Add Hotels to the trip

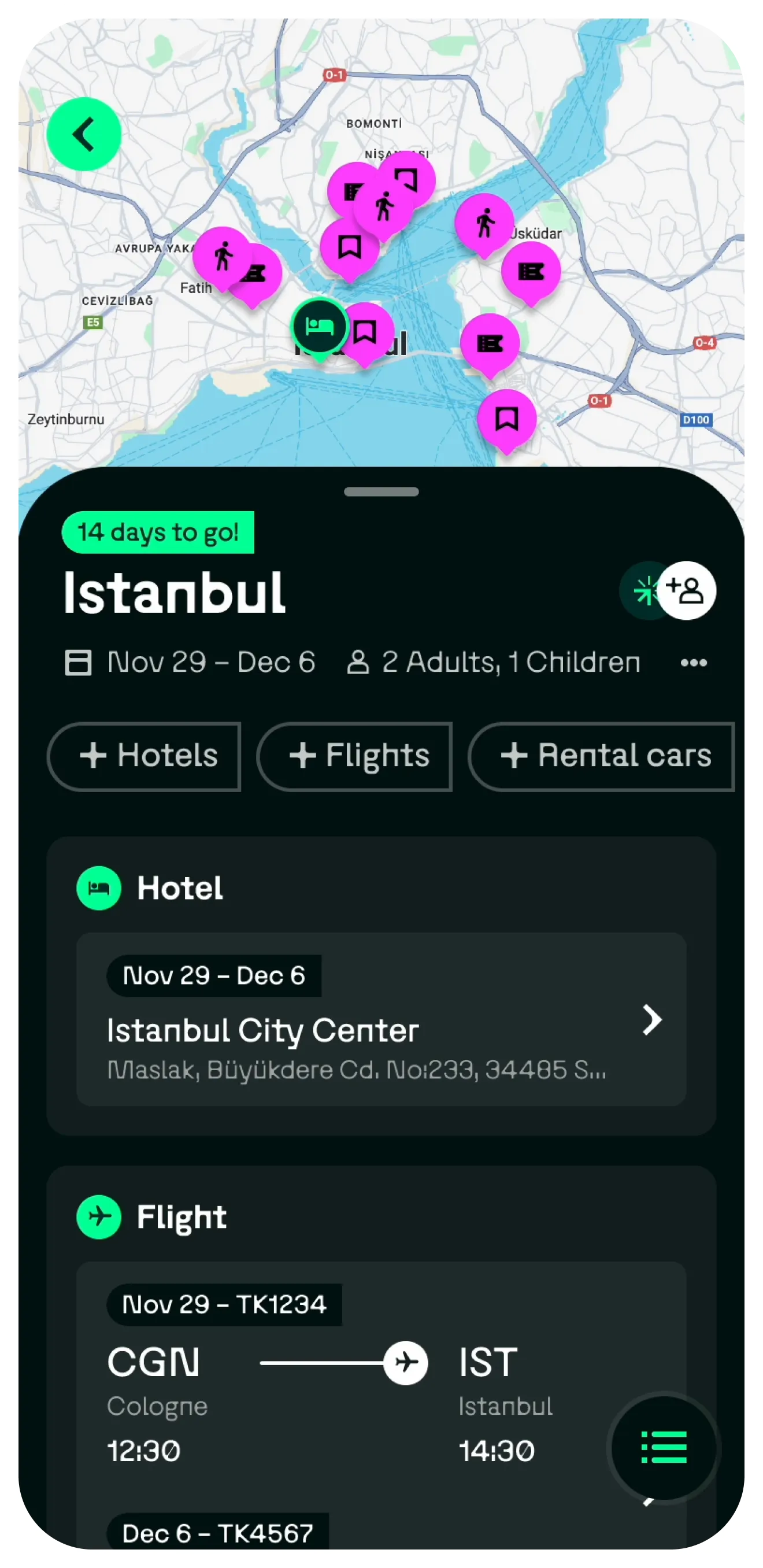144,757
